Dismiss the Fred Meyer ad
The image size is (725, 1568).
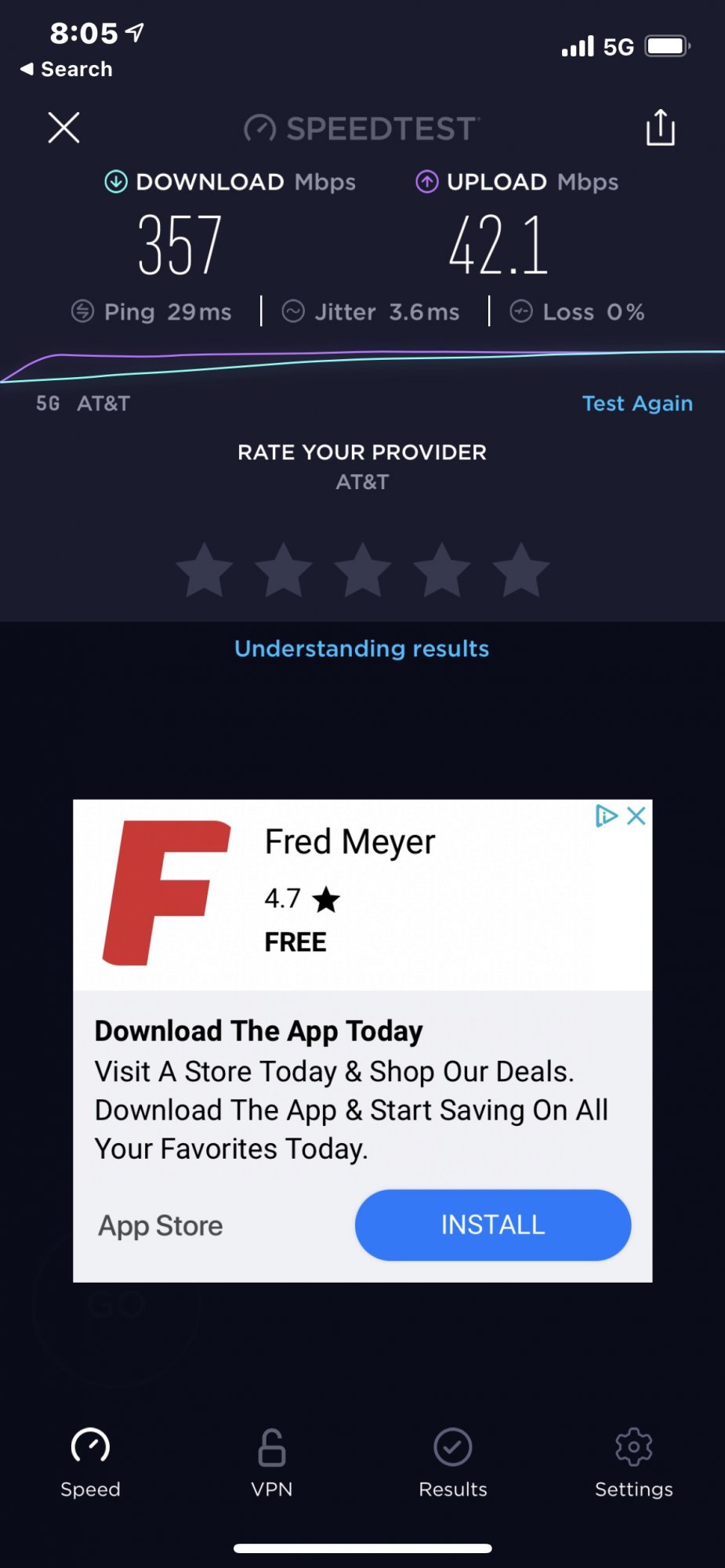coord(637,816)
